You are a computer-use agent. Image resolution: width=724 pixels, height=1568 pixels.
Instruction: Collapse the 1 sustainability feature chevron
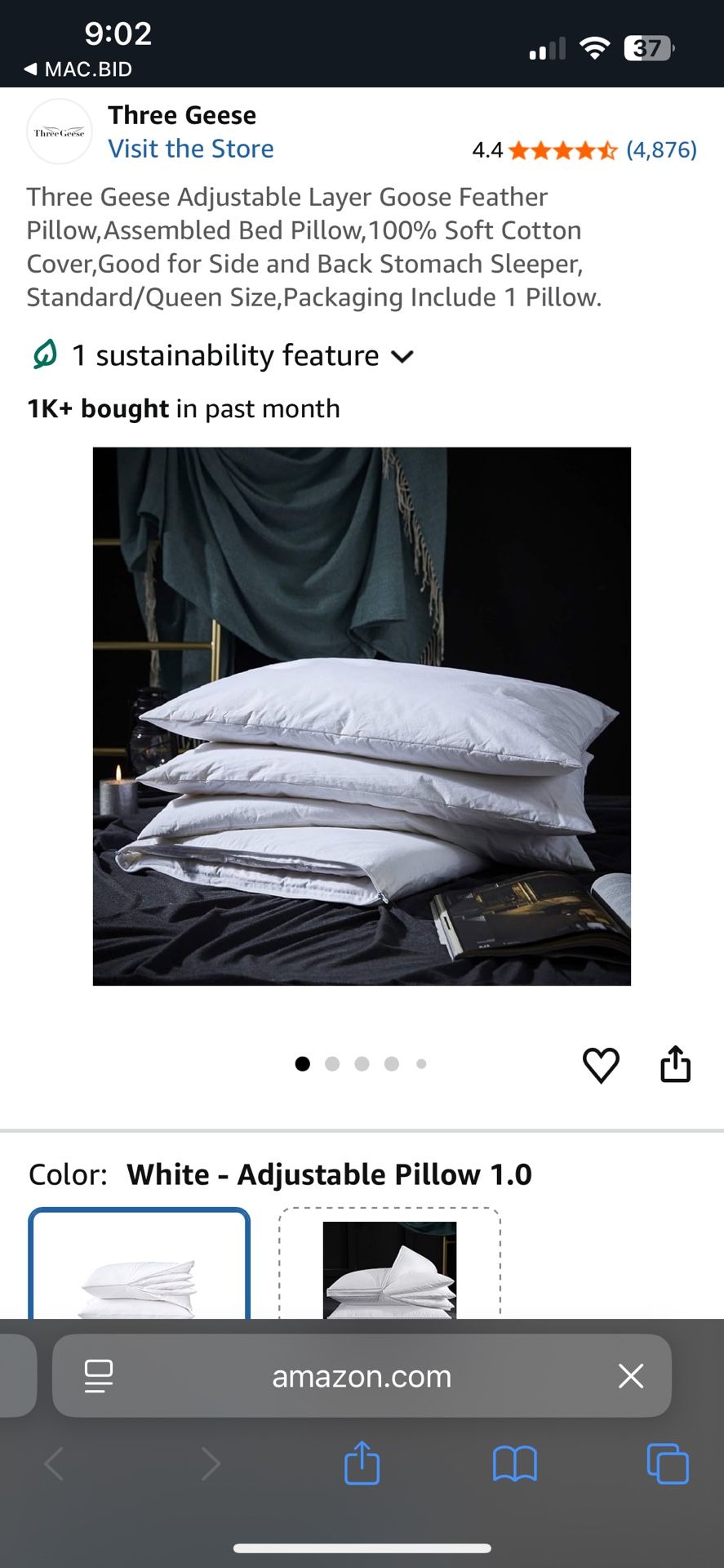(x=402, y=356)
